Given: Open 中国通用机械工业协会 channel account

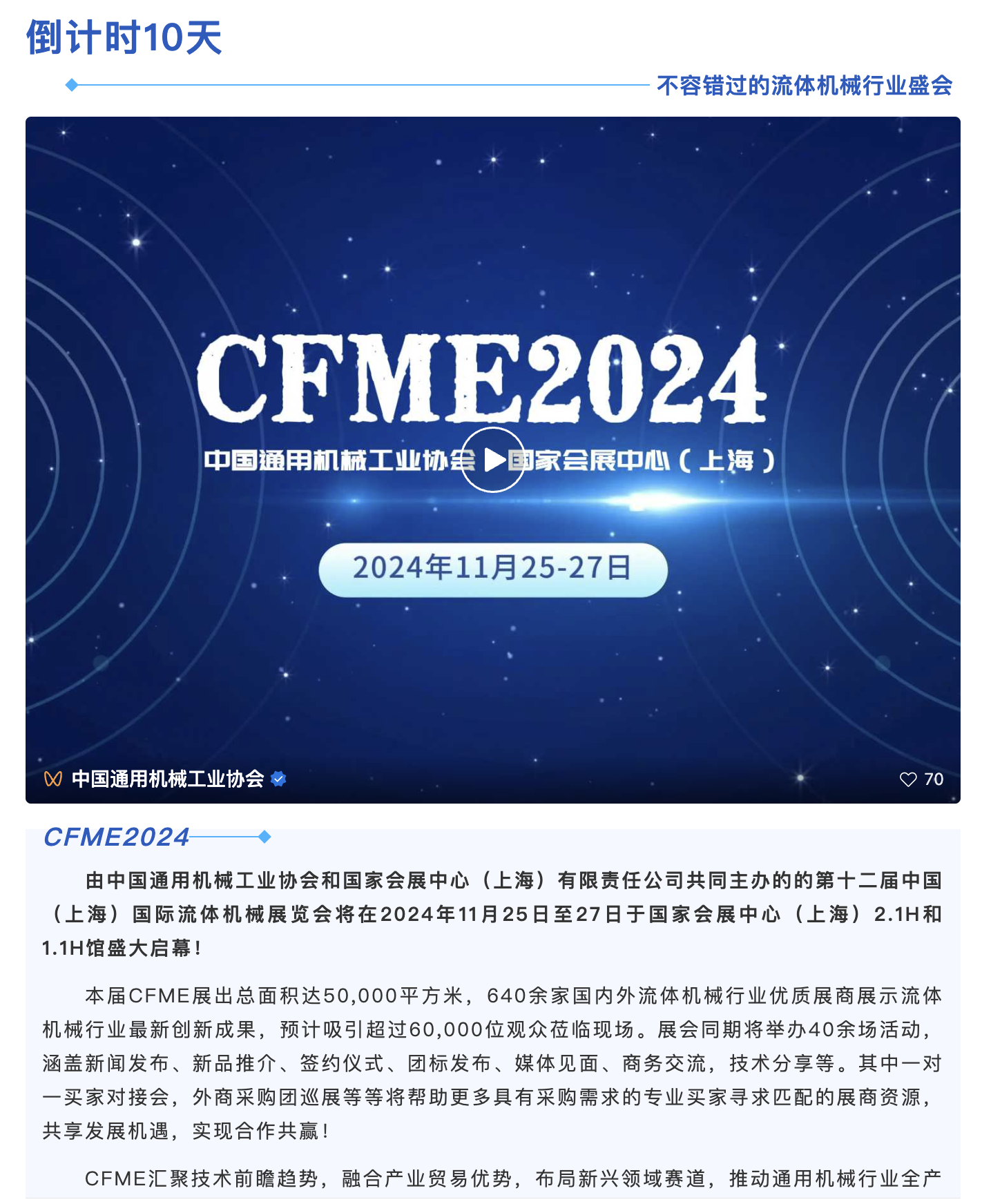Looking at the screenshot, I should click(x=167, y=779).
